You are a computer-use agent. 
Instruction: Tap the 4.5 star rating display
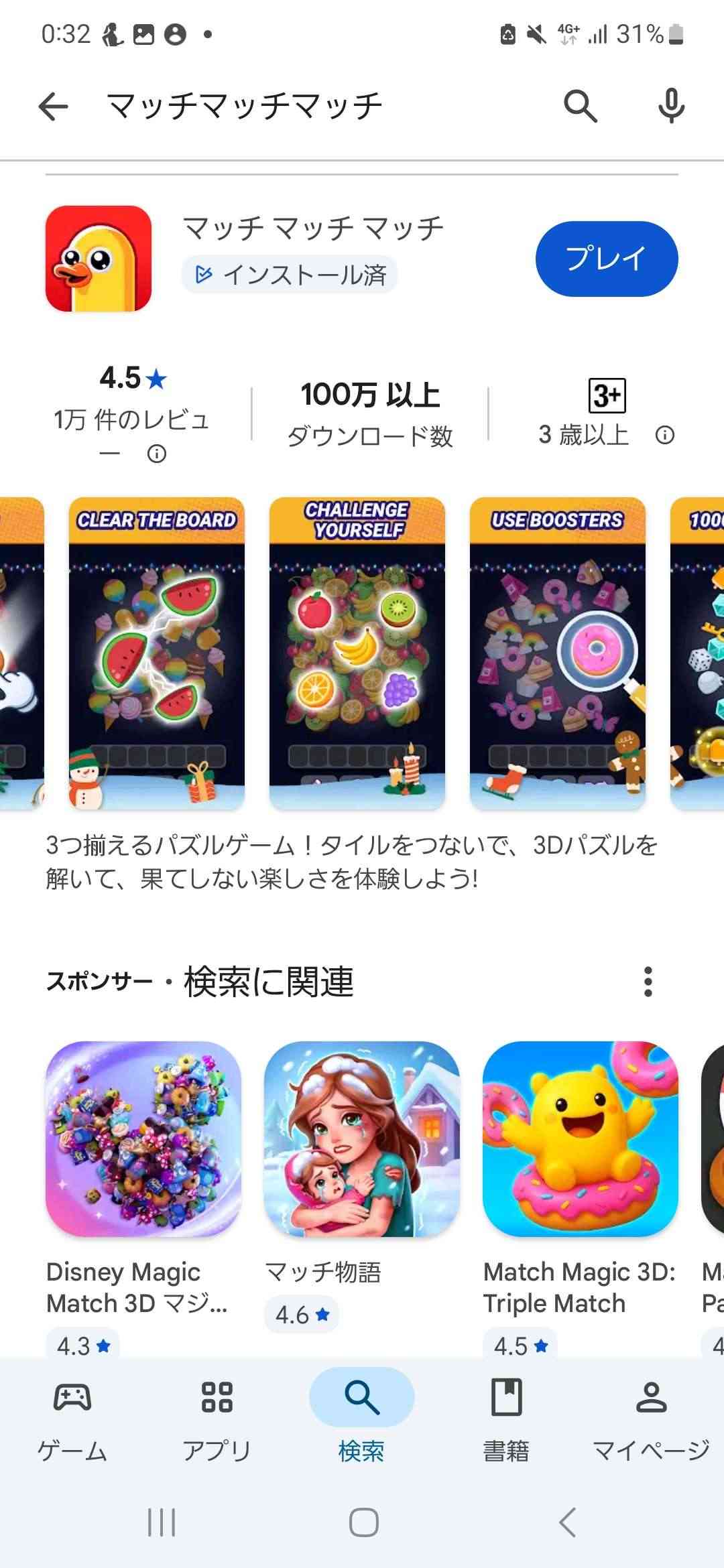[131, 378]
